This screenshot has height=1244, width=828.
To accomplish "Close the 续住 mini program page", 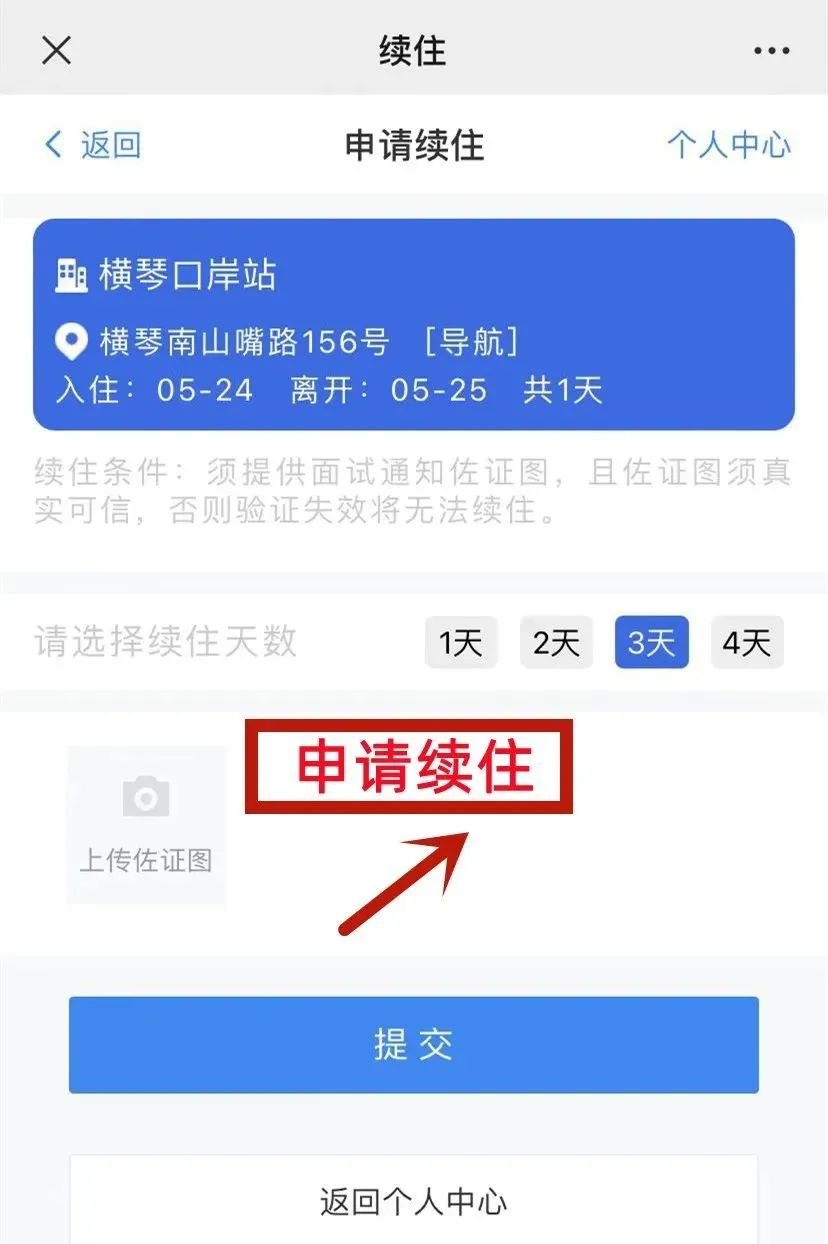I will (56, 48).
